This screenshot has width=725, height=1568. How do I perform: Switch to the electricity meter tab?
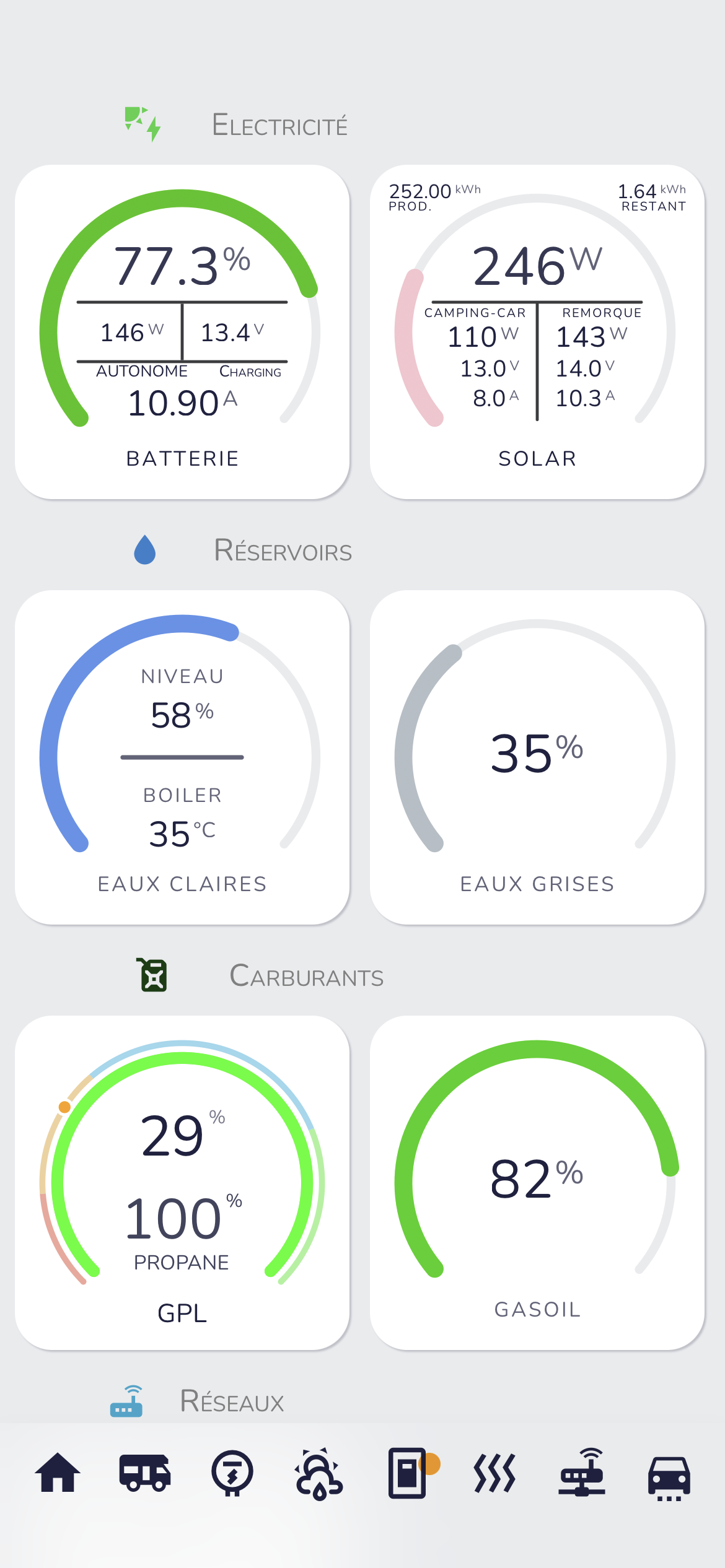tap(232, 1473)
